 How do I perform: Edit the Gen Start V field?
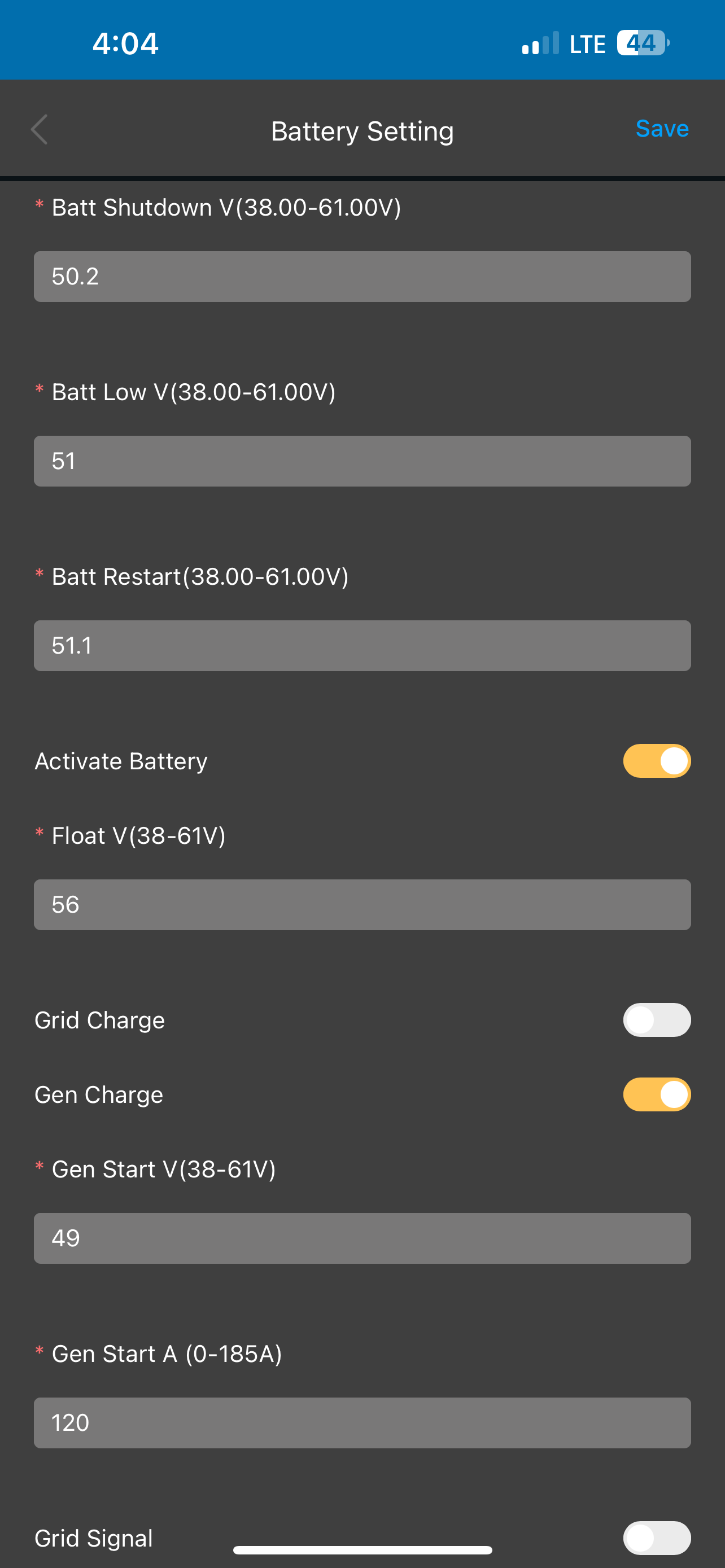362,1238
